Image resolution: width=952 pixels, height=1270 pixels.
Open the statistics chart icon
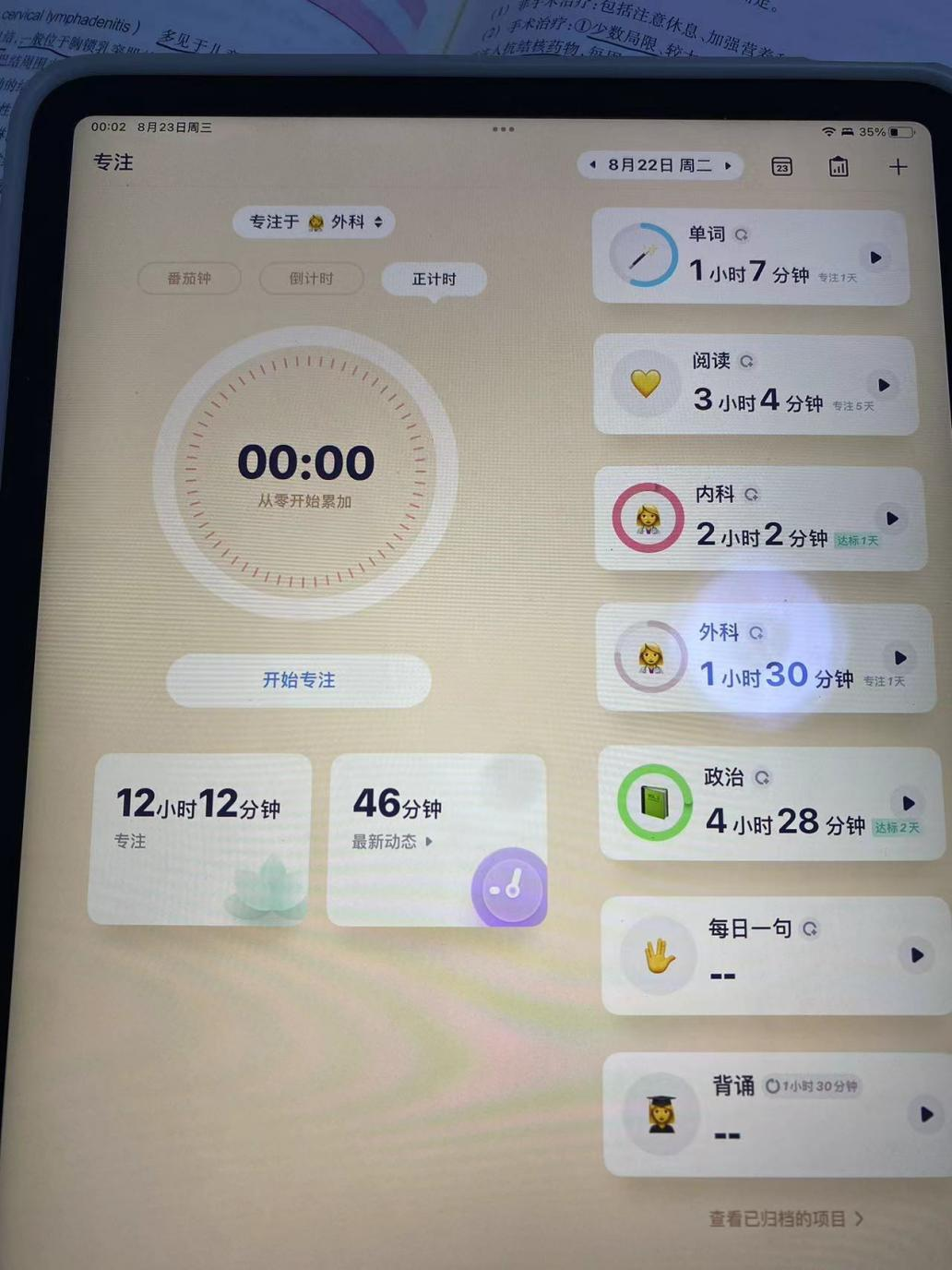pos(838,167)
